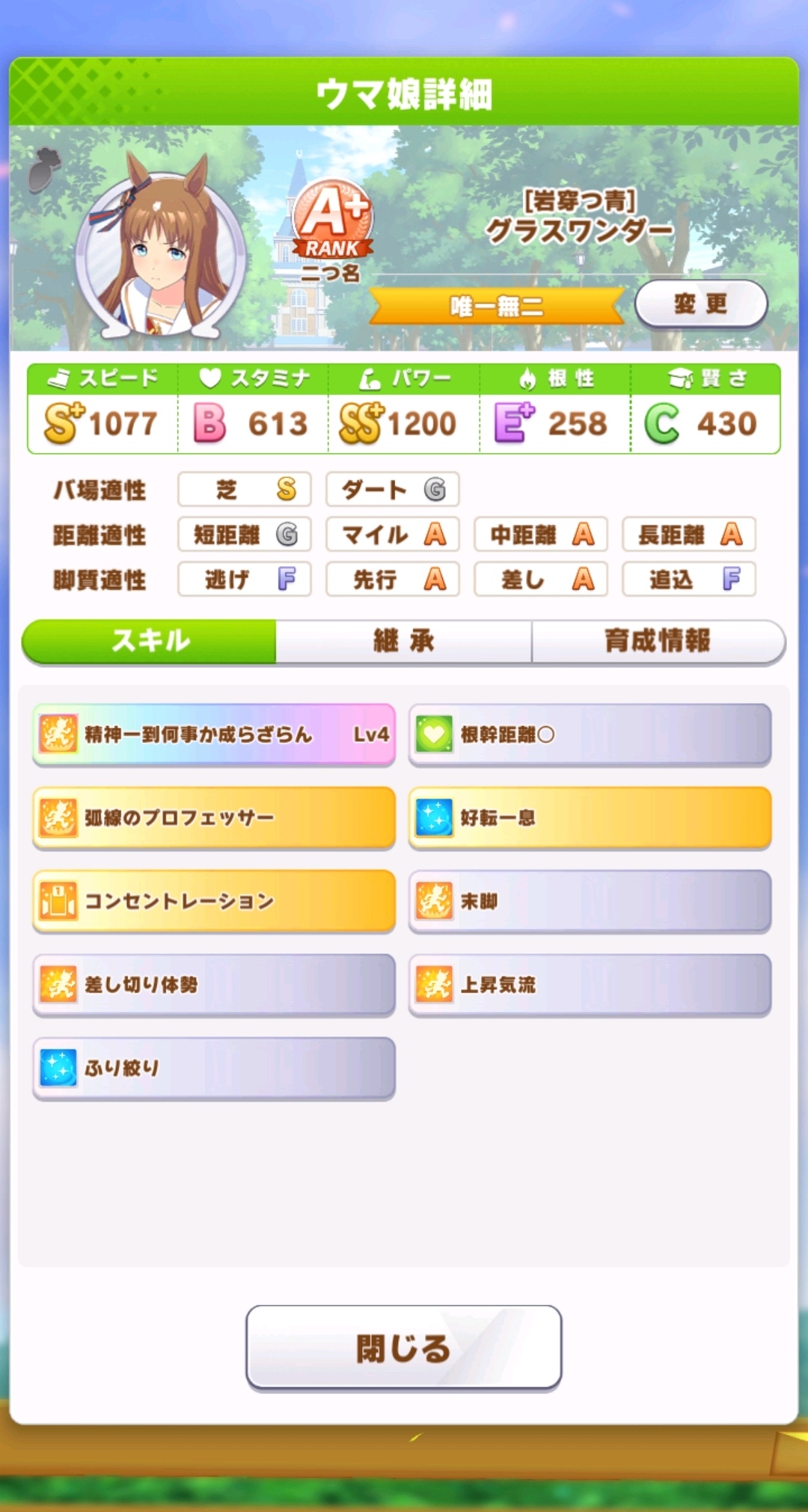View details of skill 精神一到何事か成らざらん
The image size is (808, 1512).
[214, 734]
